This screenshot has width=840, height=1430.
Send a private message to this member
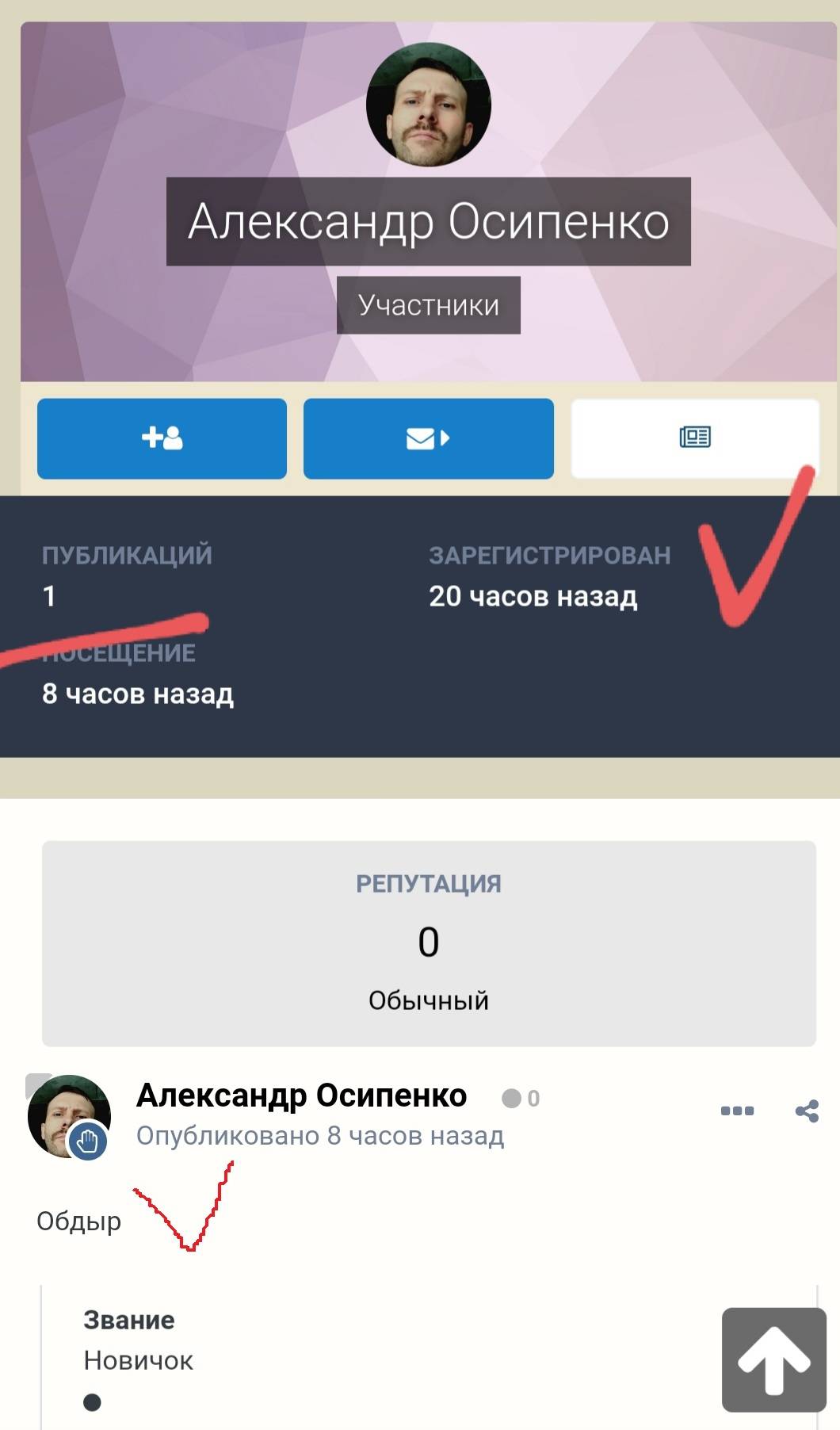(x=428, y=438)
